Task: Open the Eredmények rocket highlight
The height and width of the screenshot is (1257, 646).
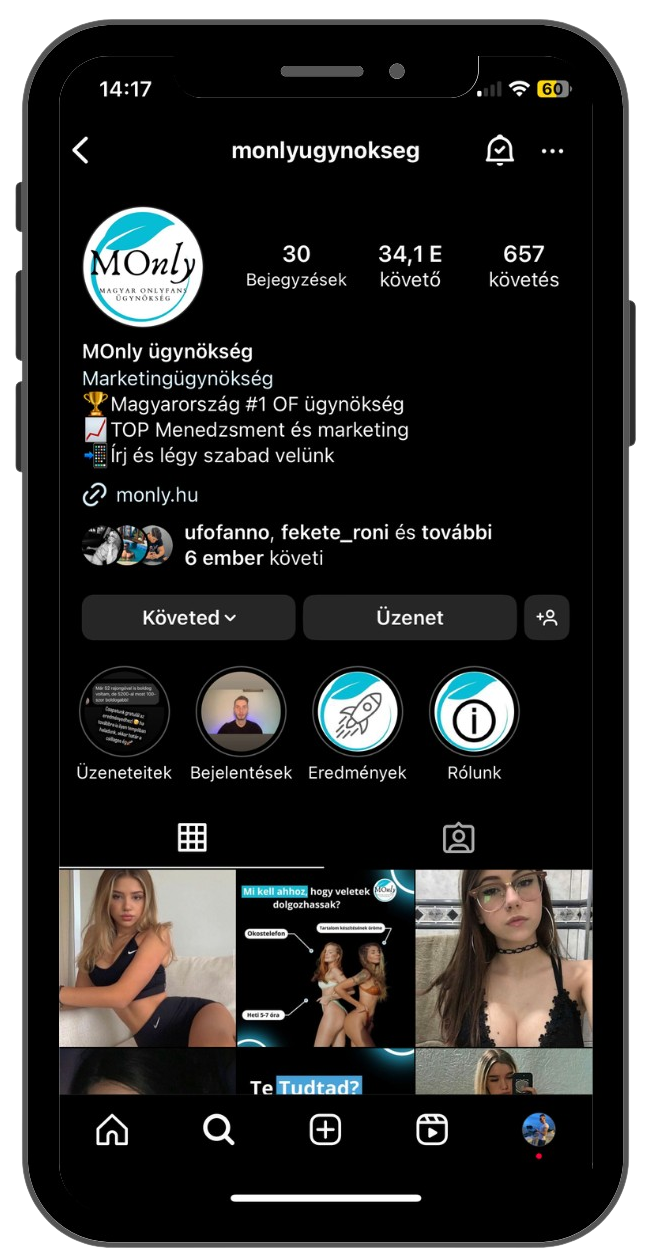Action: click(x=358, y=711)
